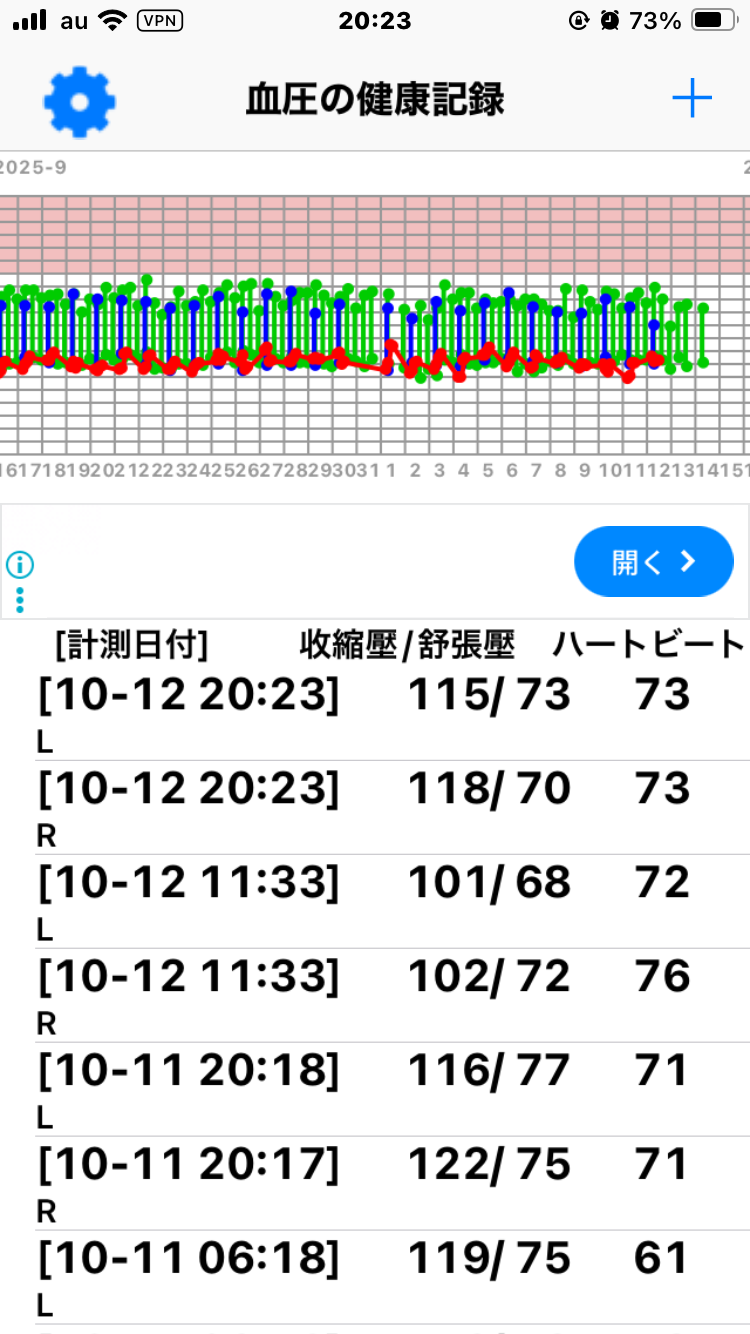
Task: Open the 10-12 20:23 L record with 115/73
Action: tap(375, 711)
